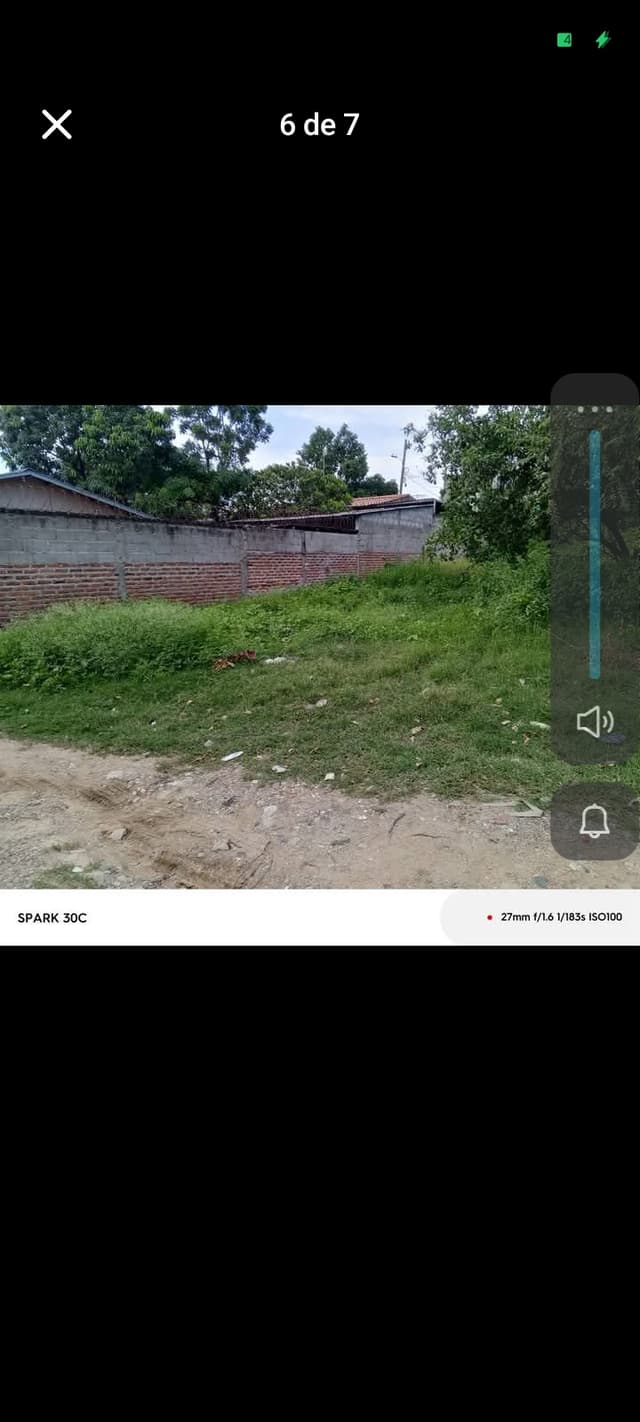Tap the volume level slider
This screenshot has width=640, height=1422.
pyautogui.click(x=595, y=555)
